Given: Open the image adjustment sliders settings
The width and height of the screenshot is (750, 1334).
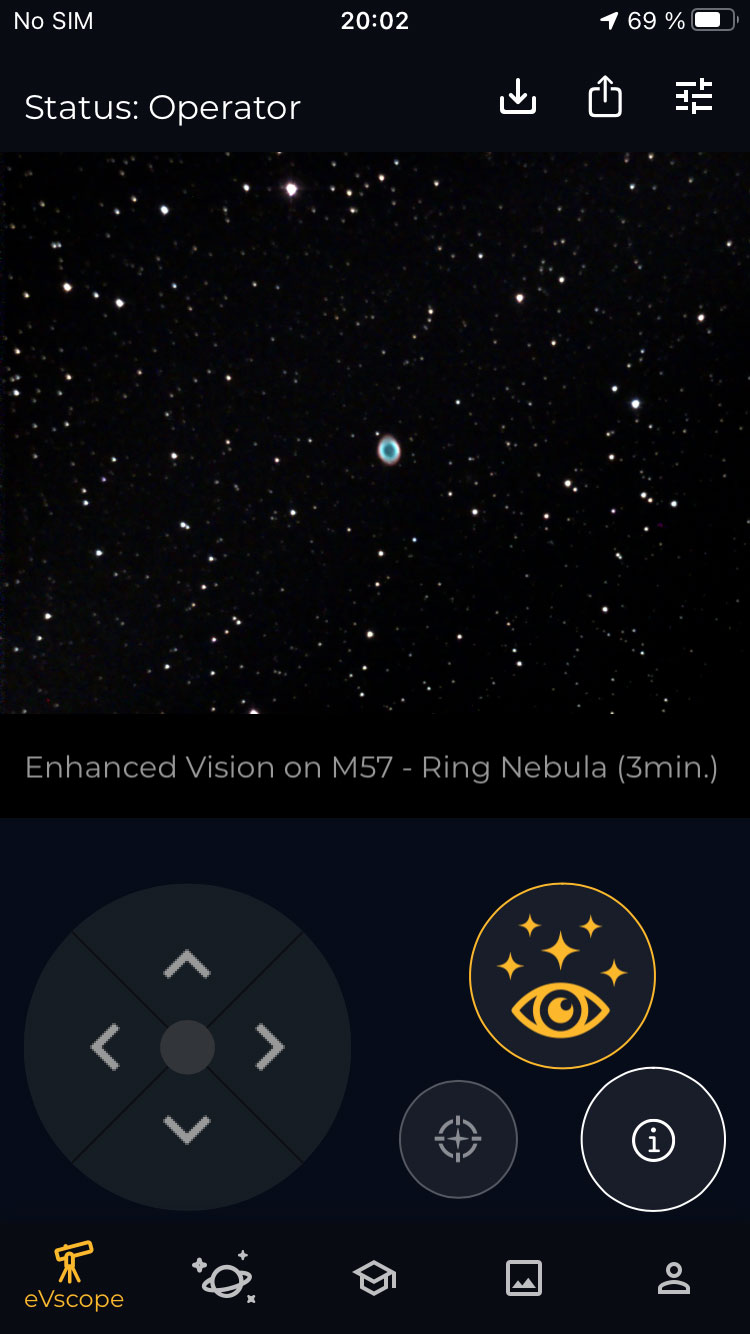Looking at the screenshot, I should (x=694, y=96).
